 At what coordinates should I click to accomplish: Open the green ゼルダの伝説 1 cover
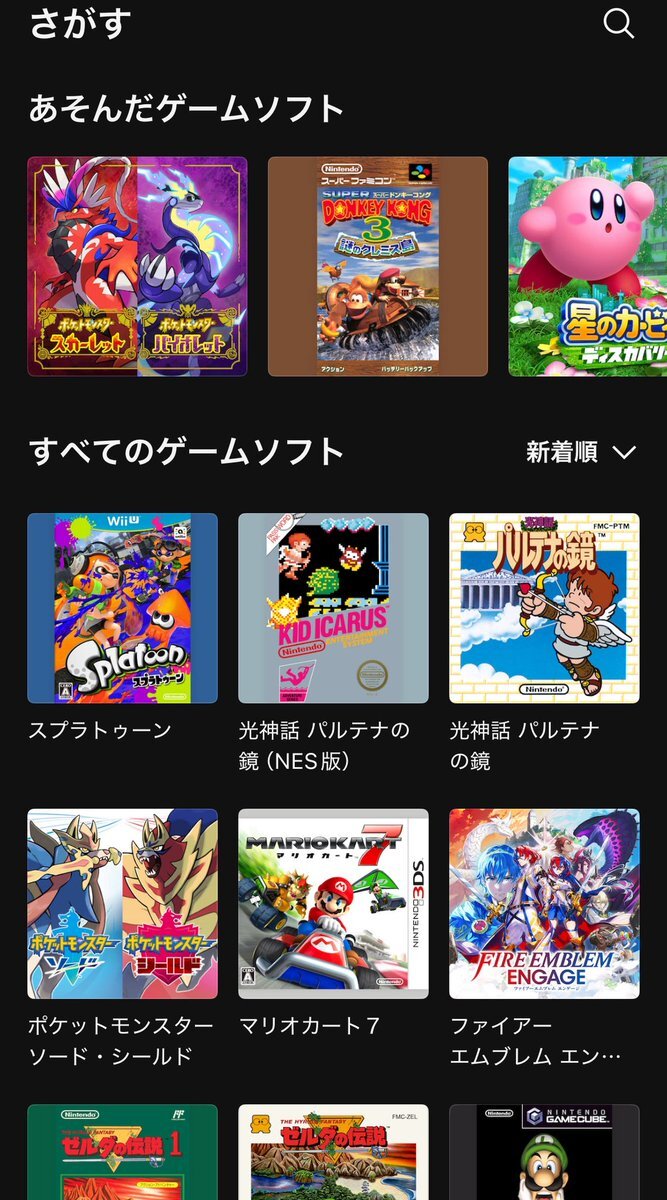(x=122, y=1152)
